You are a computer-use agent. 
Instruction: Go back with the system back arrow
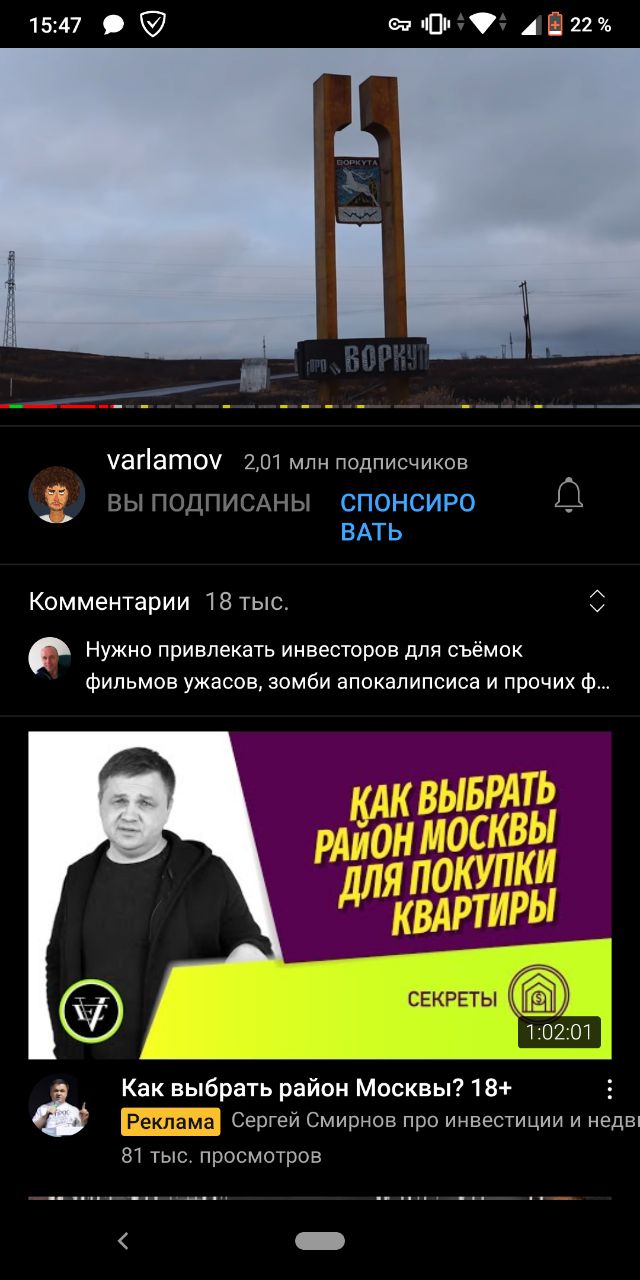click(123, 1241)
